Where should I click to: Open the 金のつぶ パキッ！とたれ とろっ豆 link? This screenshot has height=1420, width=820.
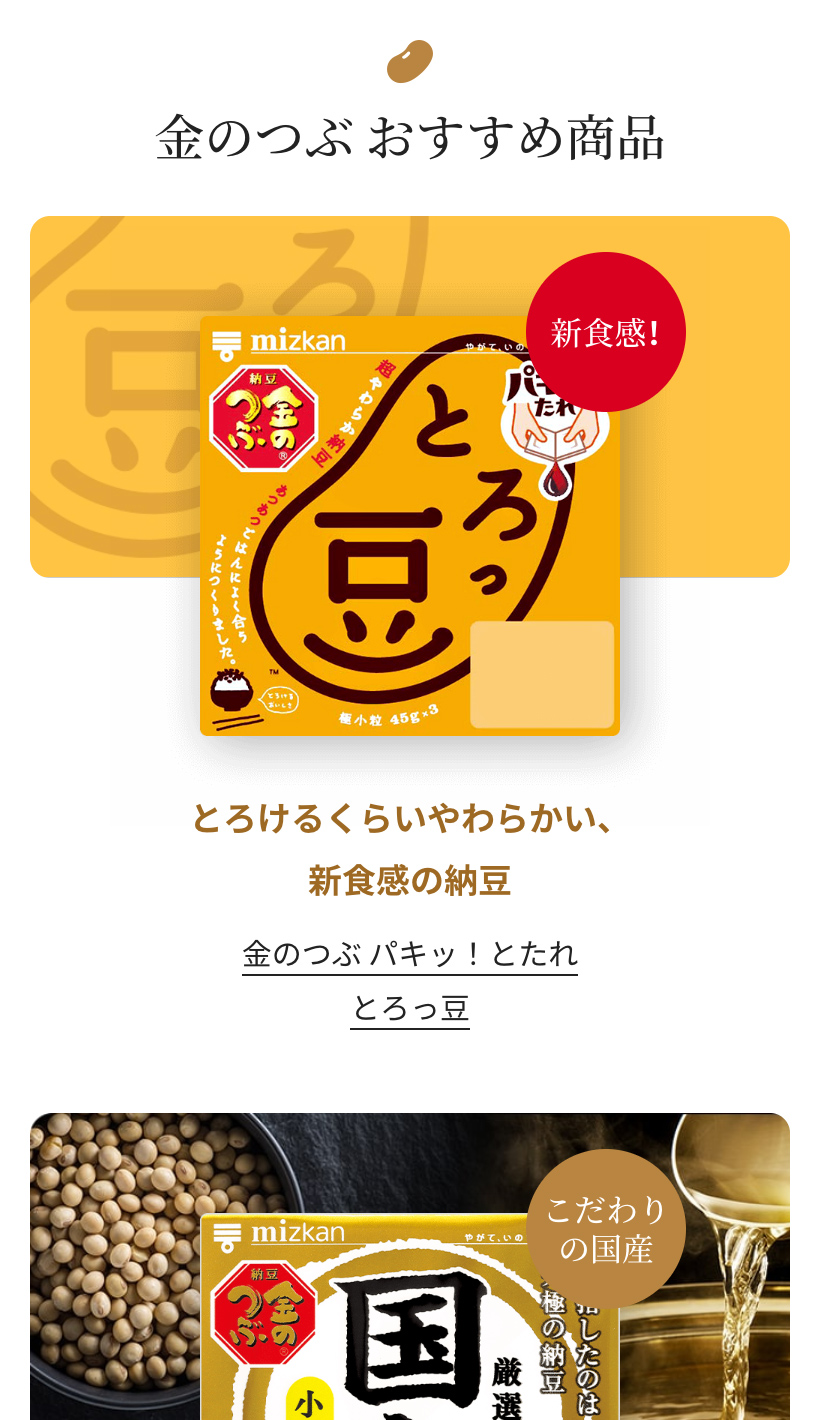click(x=410, y=955)
